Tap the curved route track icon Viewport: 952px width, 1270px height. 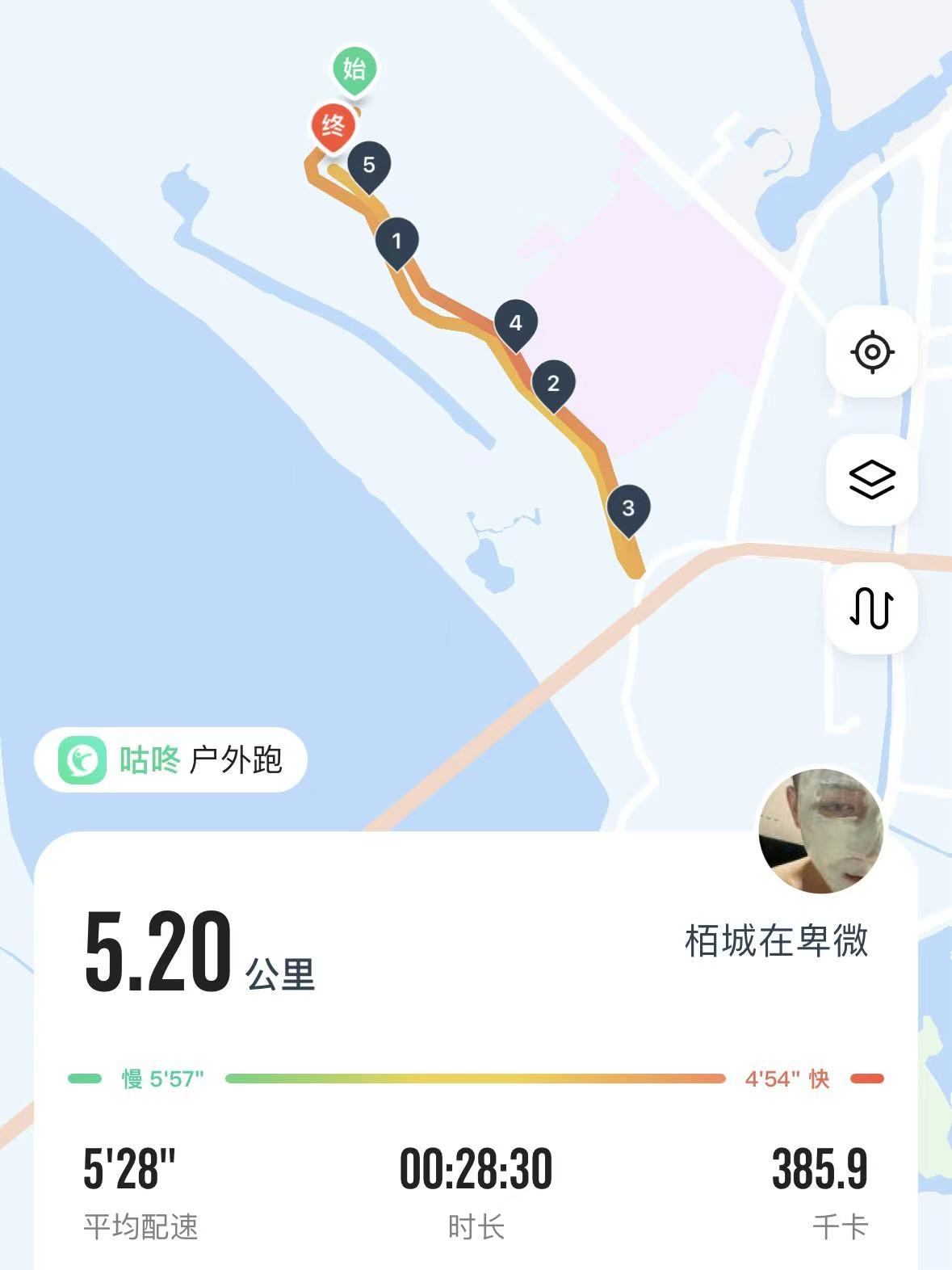click(x=872, y=608)
